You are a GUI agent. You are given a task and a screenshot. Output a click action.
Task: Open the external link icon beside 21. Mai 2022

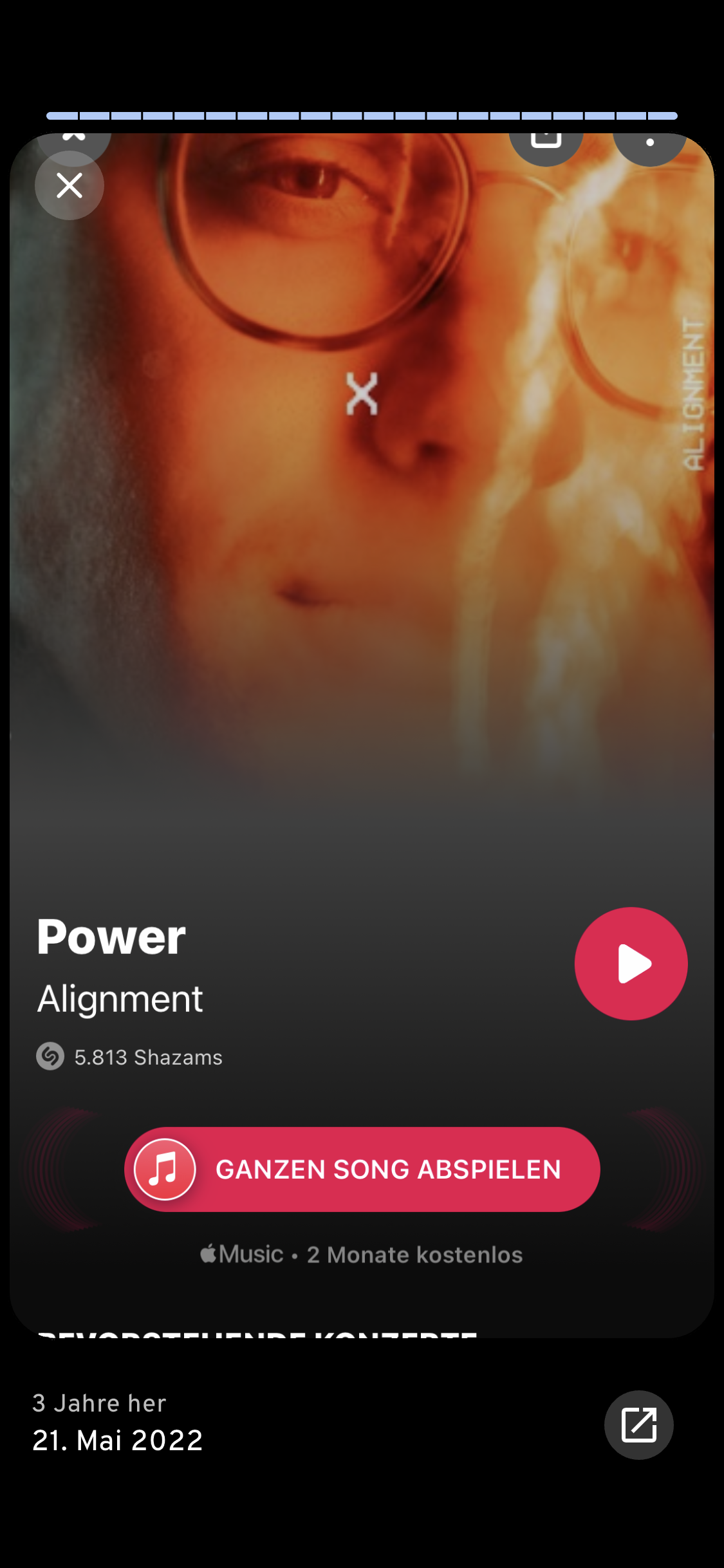(638, 1424)
